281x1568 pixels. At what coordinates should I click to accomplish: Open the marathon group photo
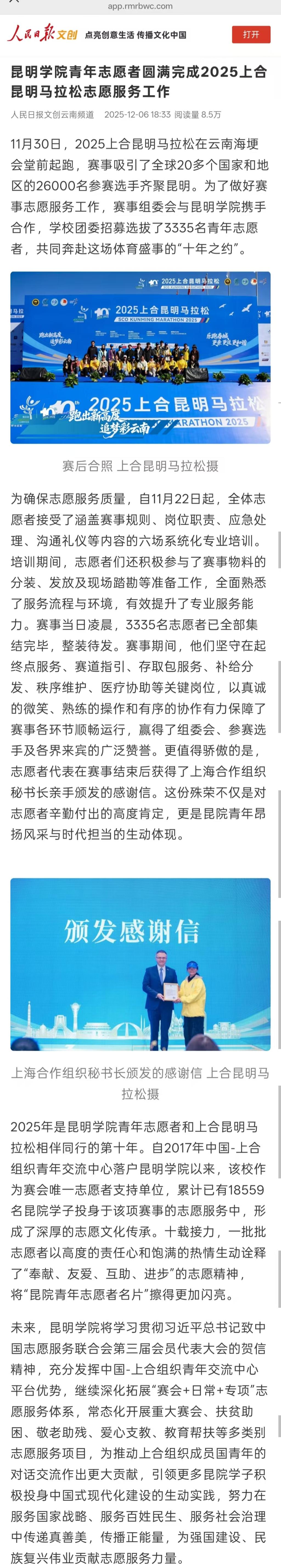tap(140, 357)
